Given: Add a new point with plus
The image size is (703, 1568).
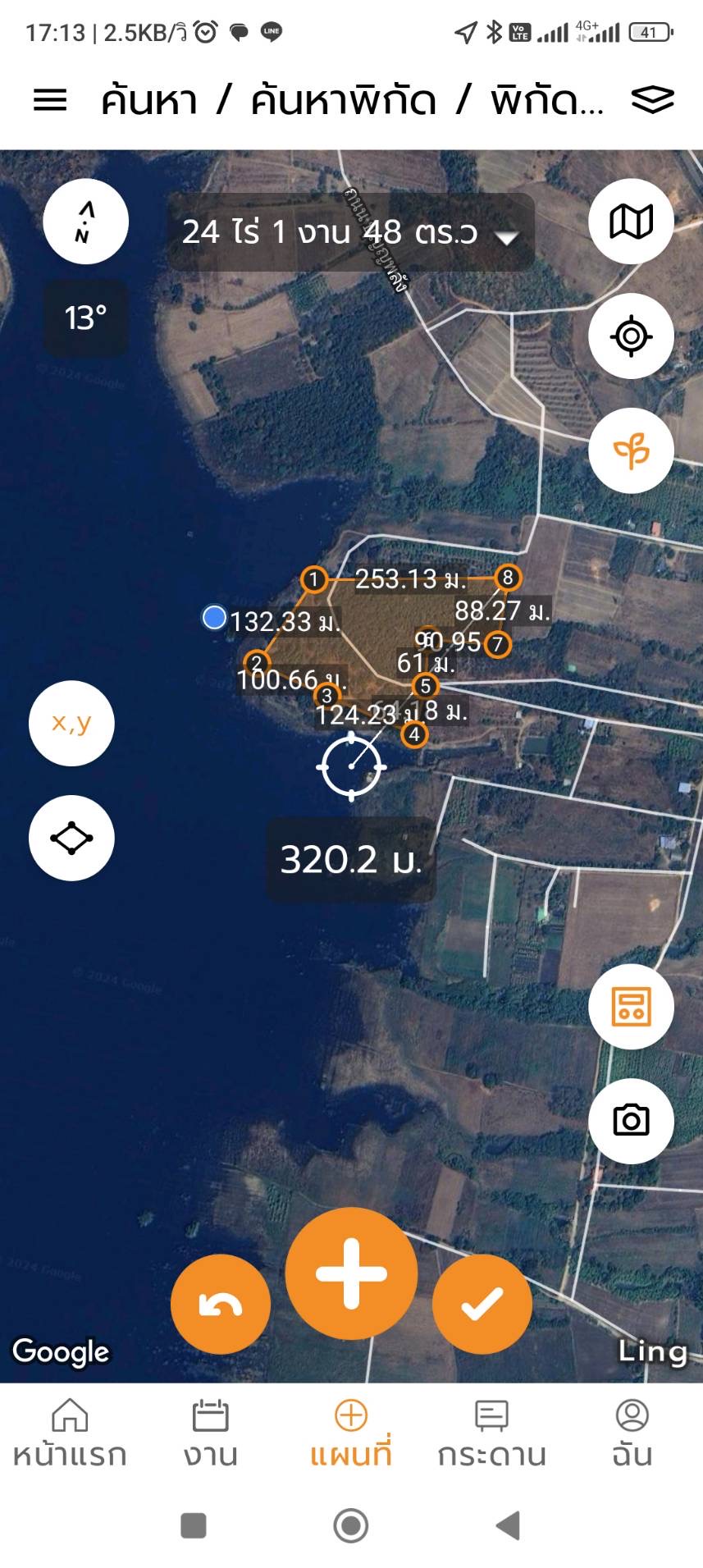Looking at the screenshot, I should [351, 1273].
